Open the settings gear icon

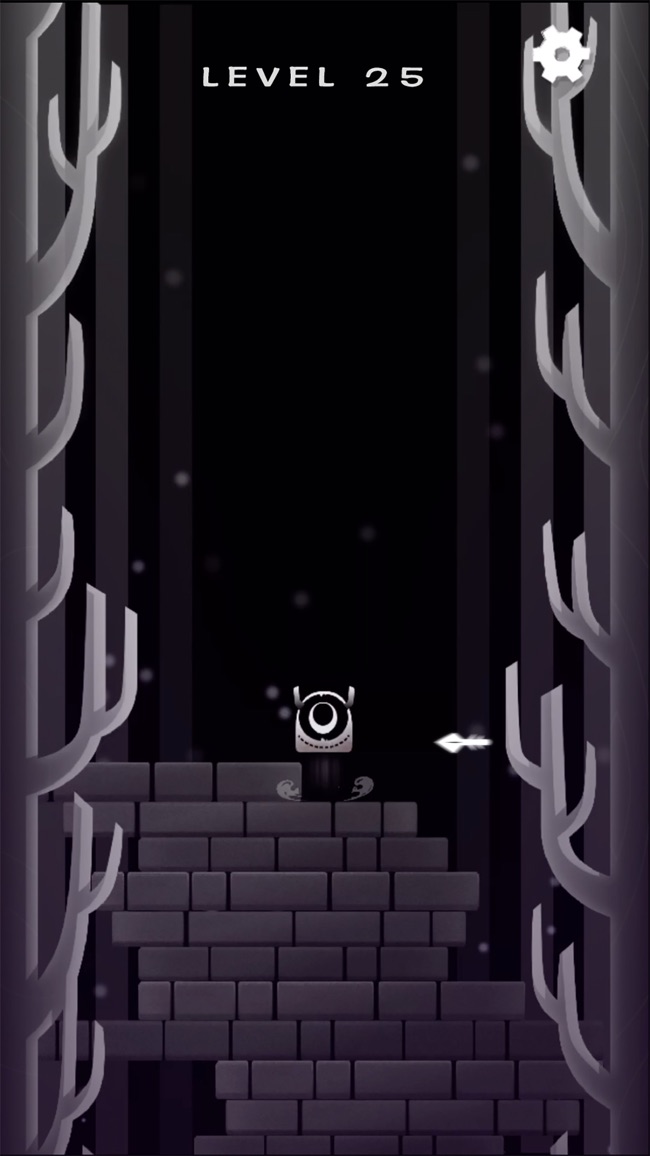click(561, 53)
